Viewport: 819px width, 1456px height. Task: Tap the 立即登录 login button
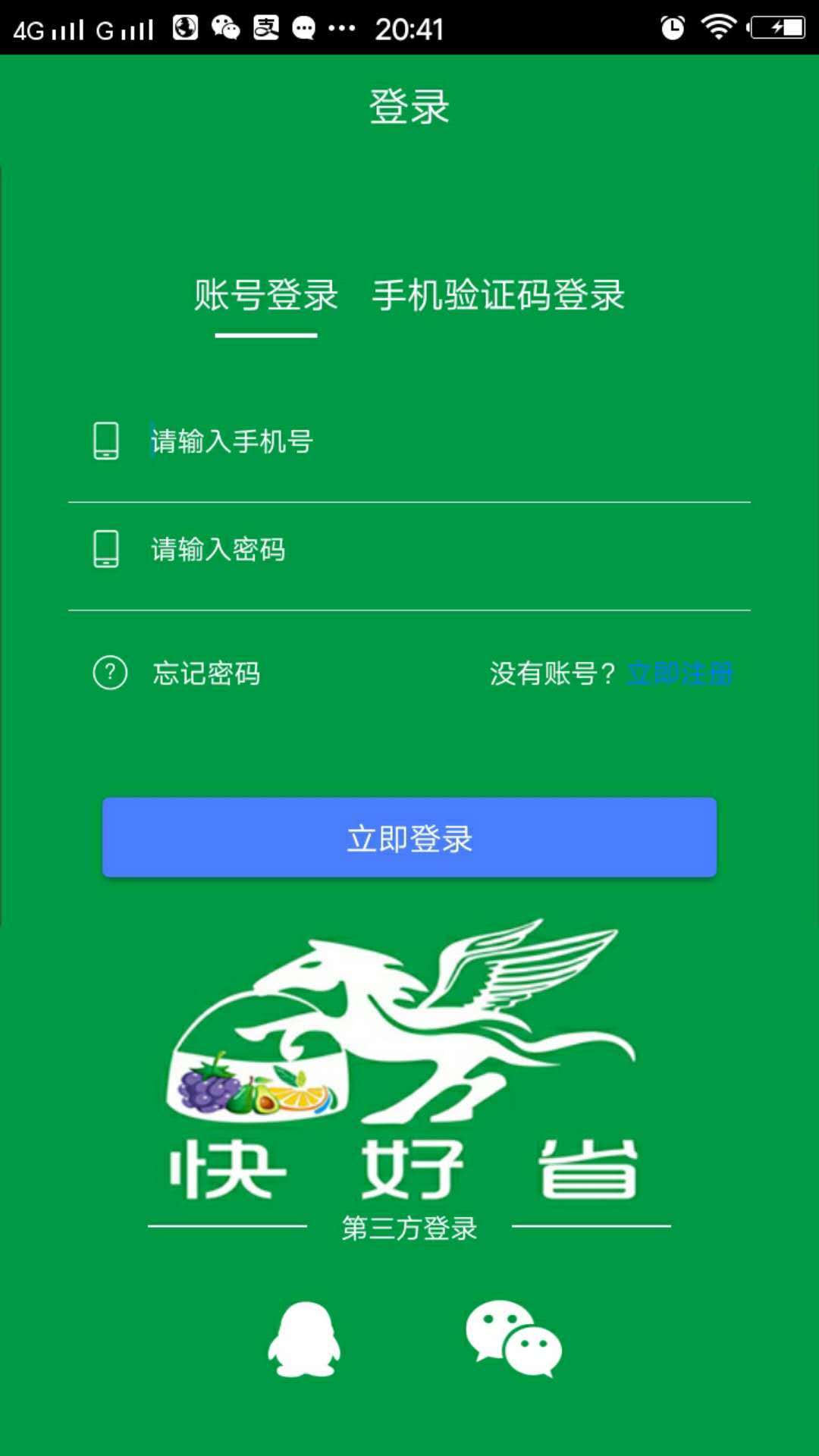(409, 838)
